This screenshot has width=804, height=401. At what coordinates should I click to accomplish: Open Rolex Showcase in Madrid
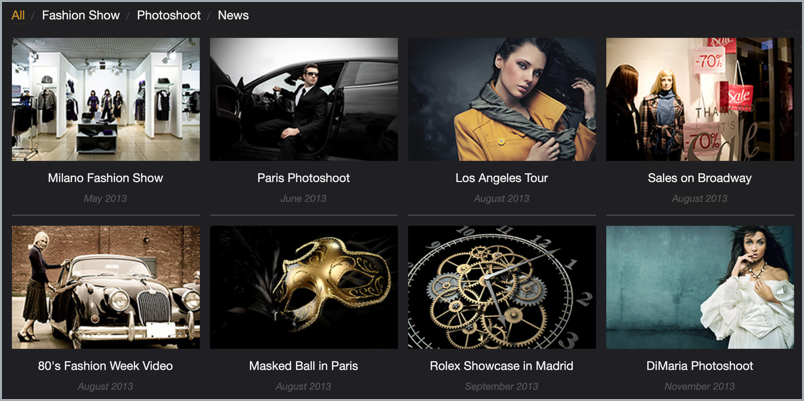(x=501, y=287)
